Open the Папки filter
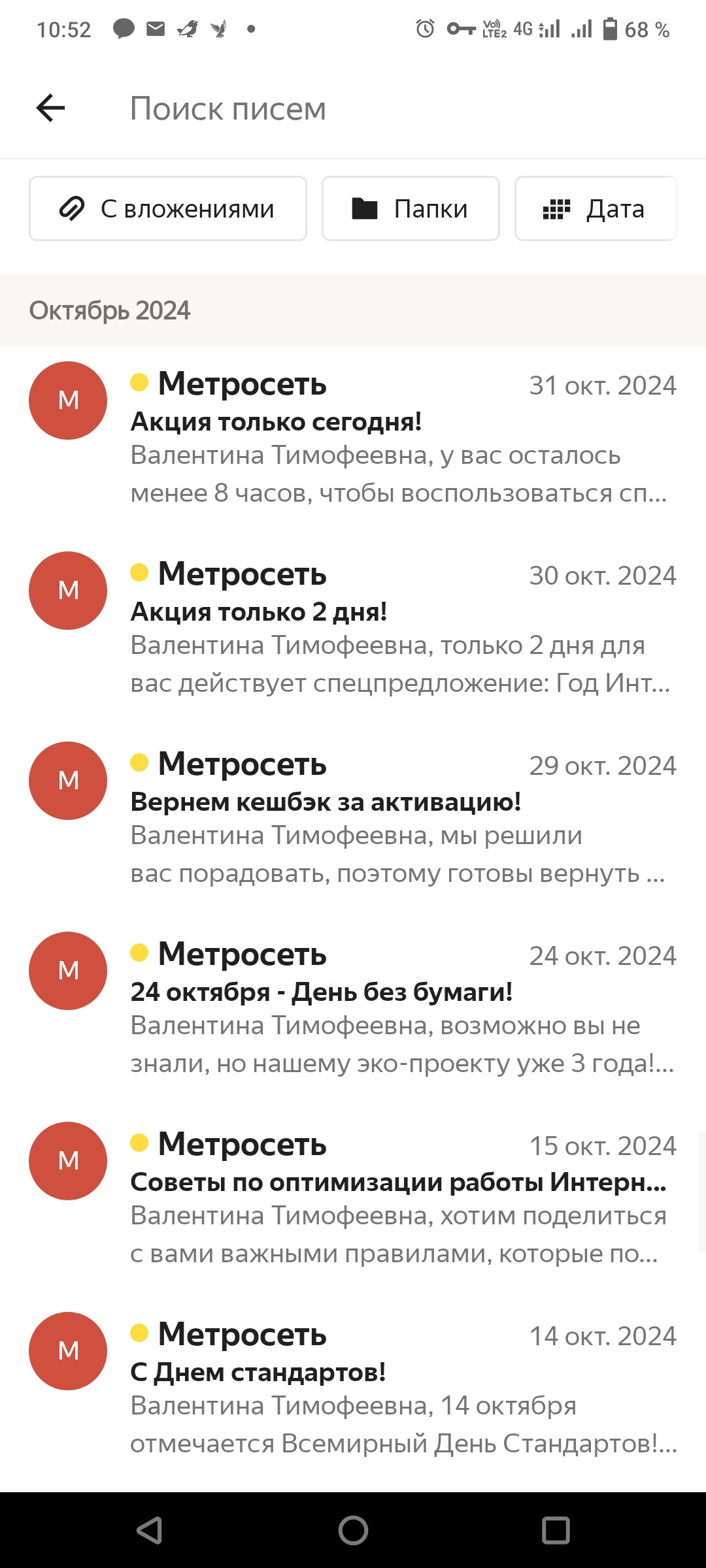706x1568 pixels. [x=411, y=208]
